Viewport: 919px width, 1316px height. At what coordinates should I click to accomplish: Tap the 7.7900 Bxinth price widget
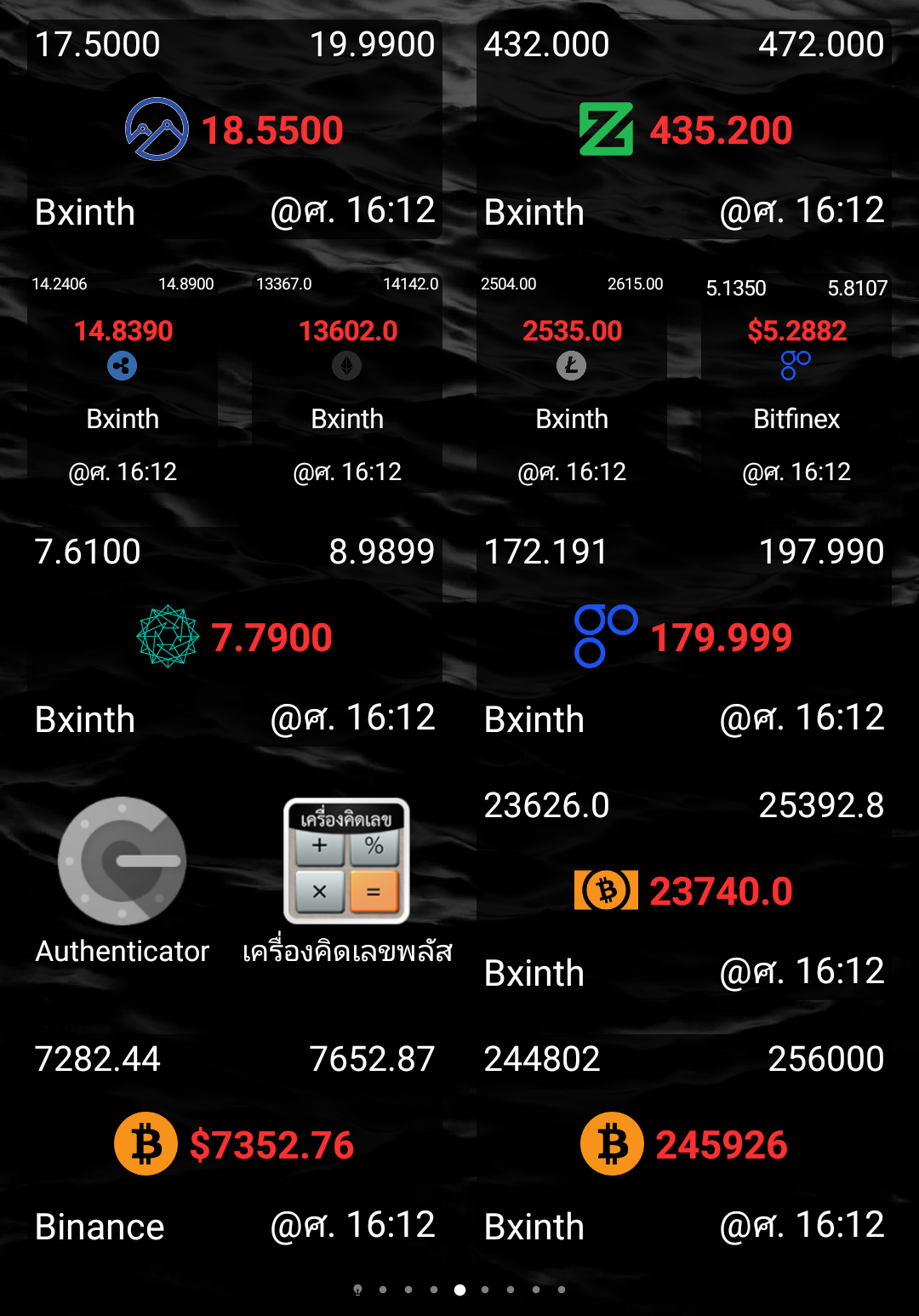(x=234, y=637)
